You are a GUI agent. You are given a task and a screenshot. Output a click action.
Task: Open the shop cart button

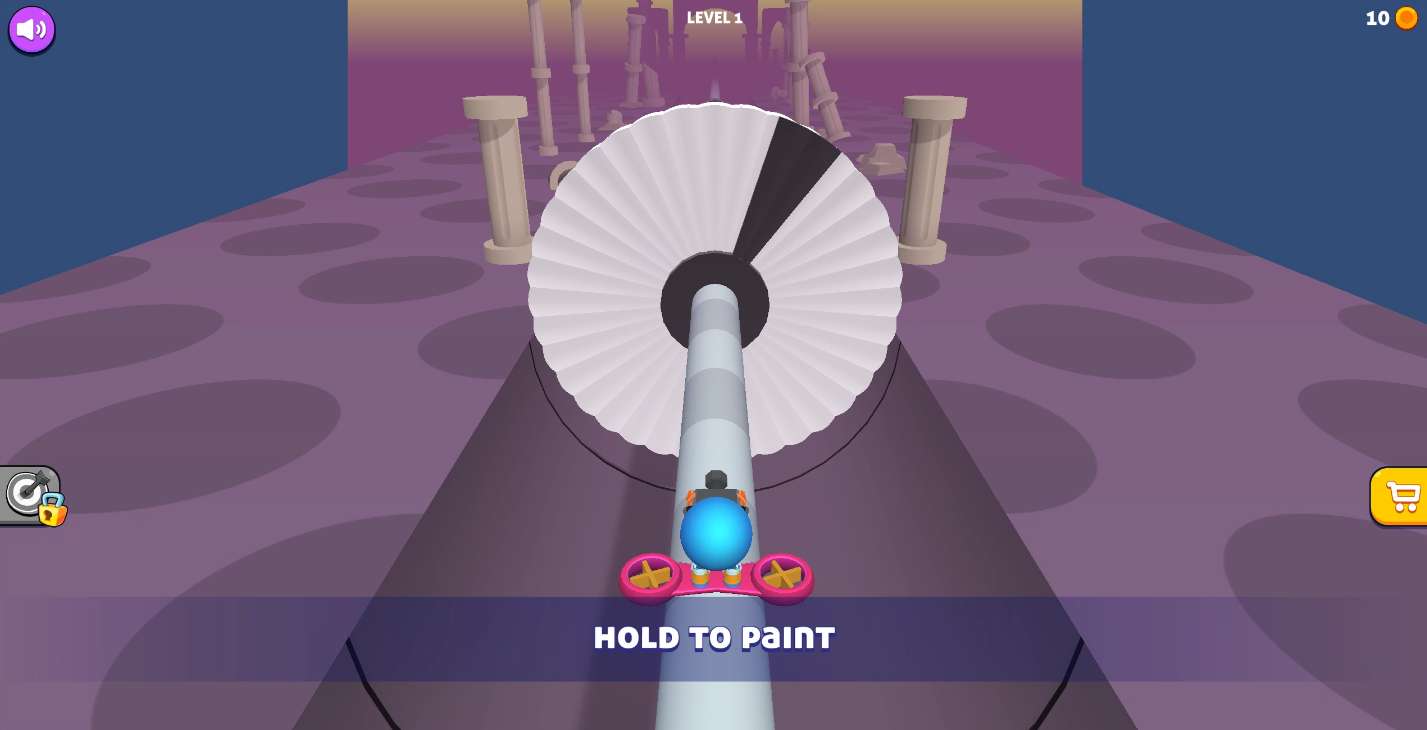1400,496
